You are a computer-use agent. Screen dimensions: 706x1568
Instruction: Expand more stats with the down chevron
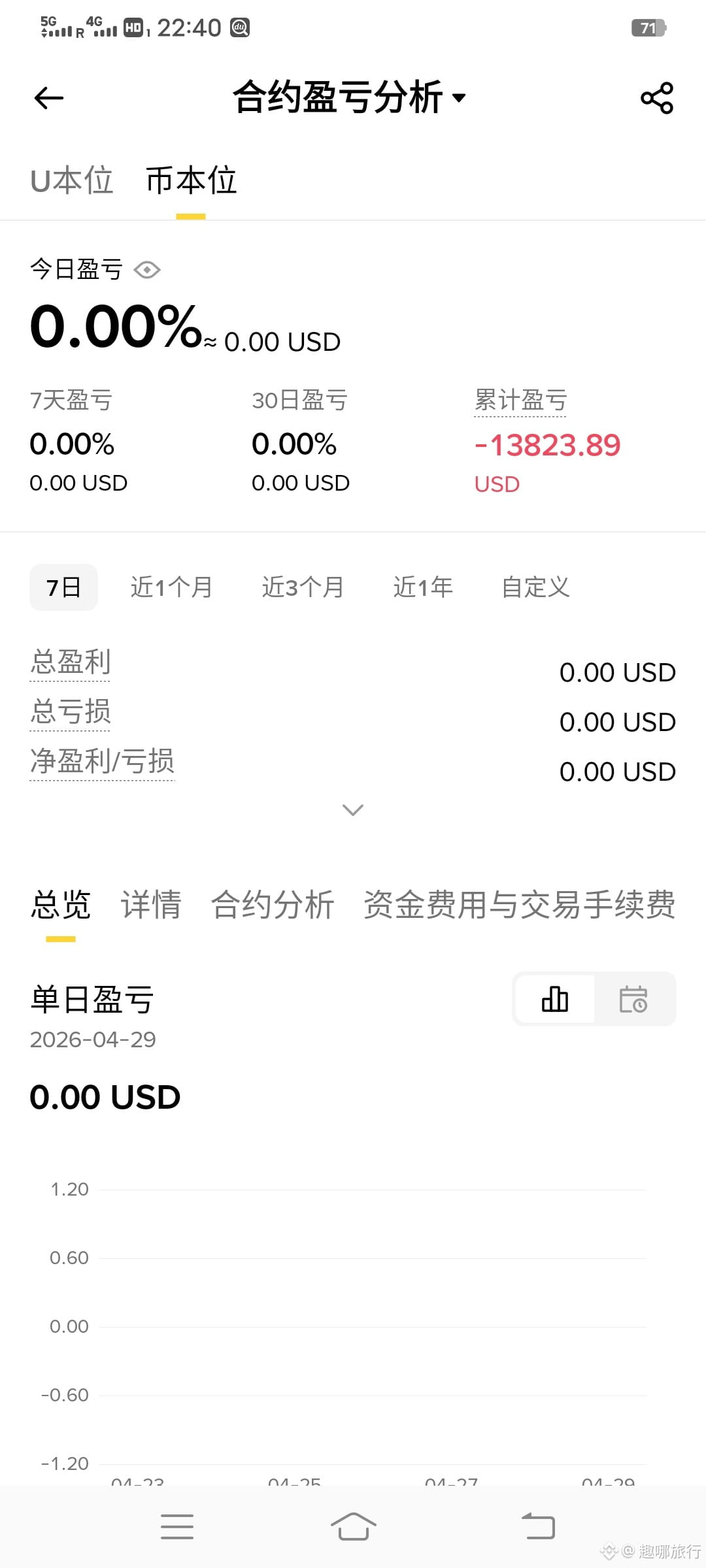pyautogui.click(x=353, y=810)
